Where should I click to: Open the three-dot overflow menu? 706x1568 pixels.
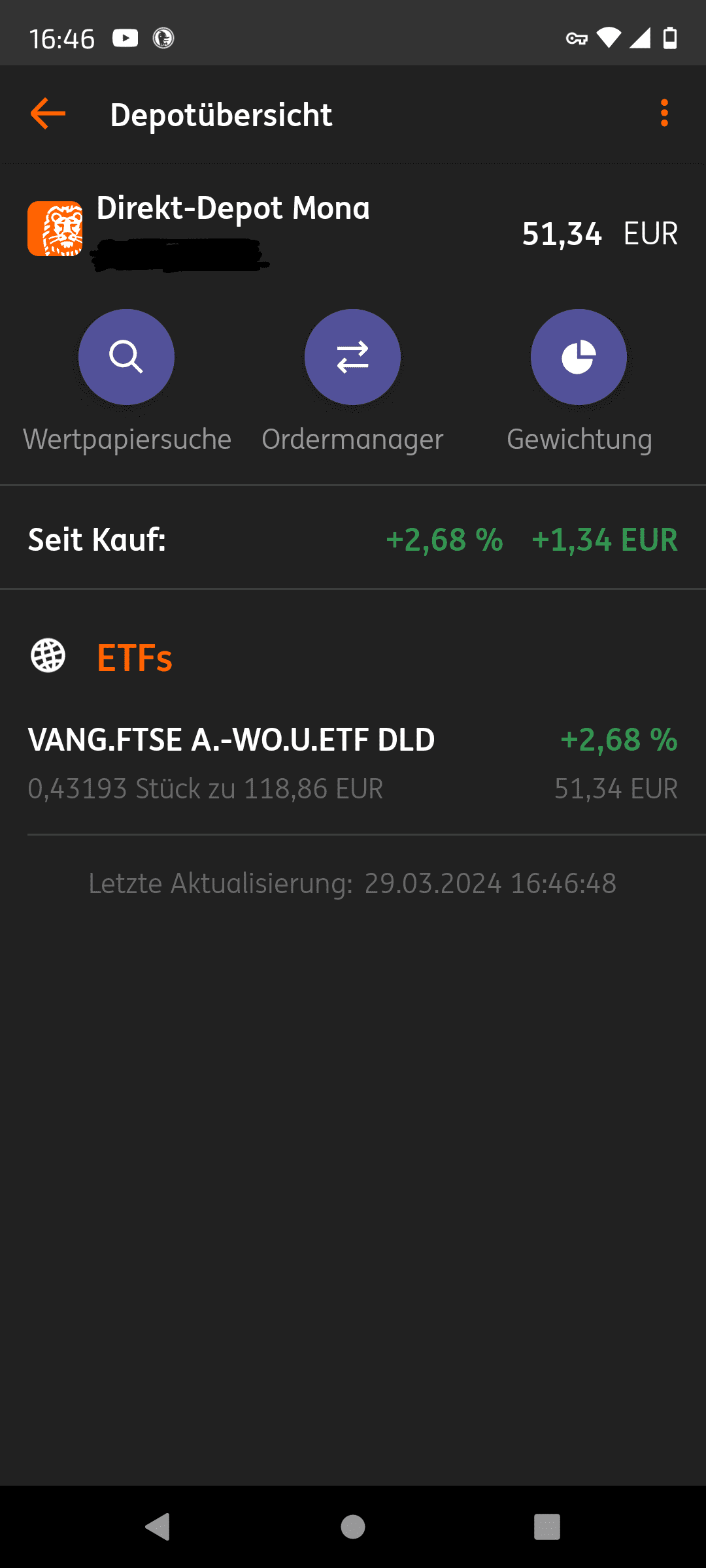tap(664, 114)
